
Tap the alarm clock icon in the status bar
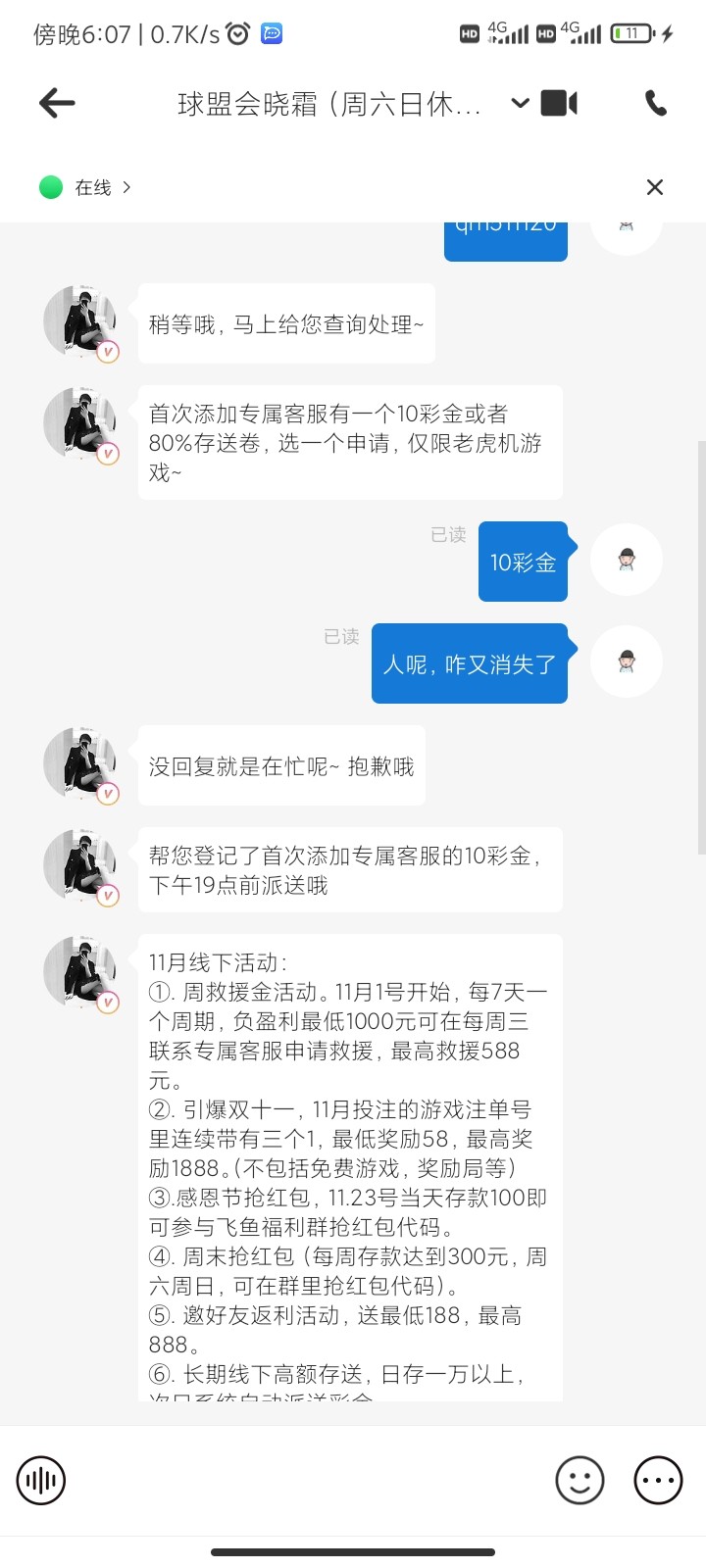(x=235, y=32)
